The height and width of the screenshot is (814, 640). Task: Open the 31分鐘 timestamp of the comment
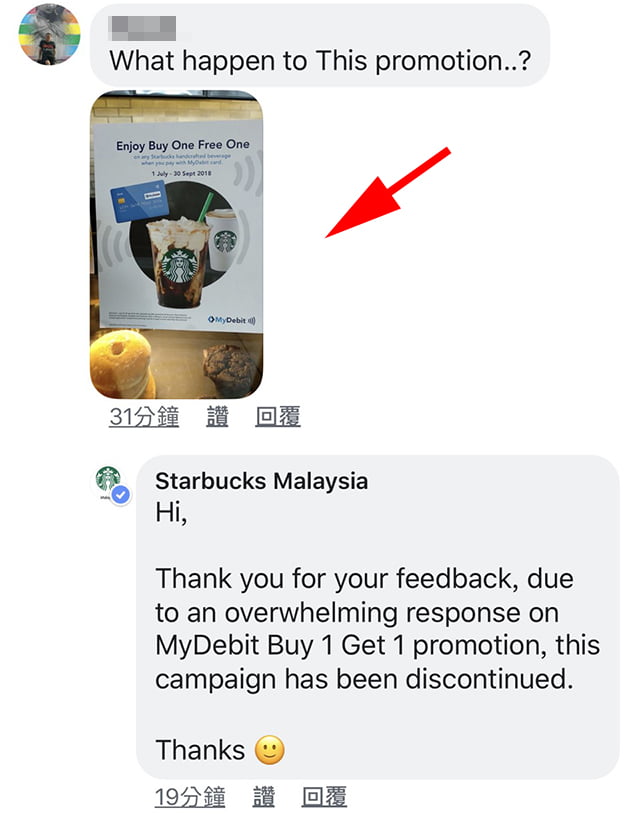tap(144, 417)
